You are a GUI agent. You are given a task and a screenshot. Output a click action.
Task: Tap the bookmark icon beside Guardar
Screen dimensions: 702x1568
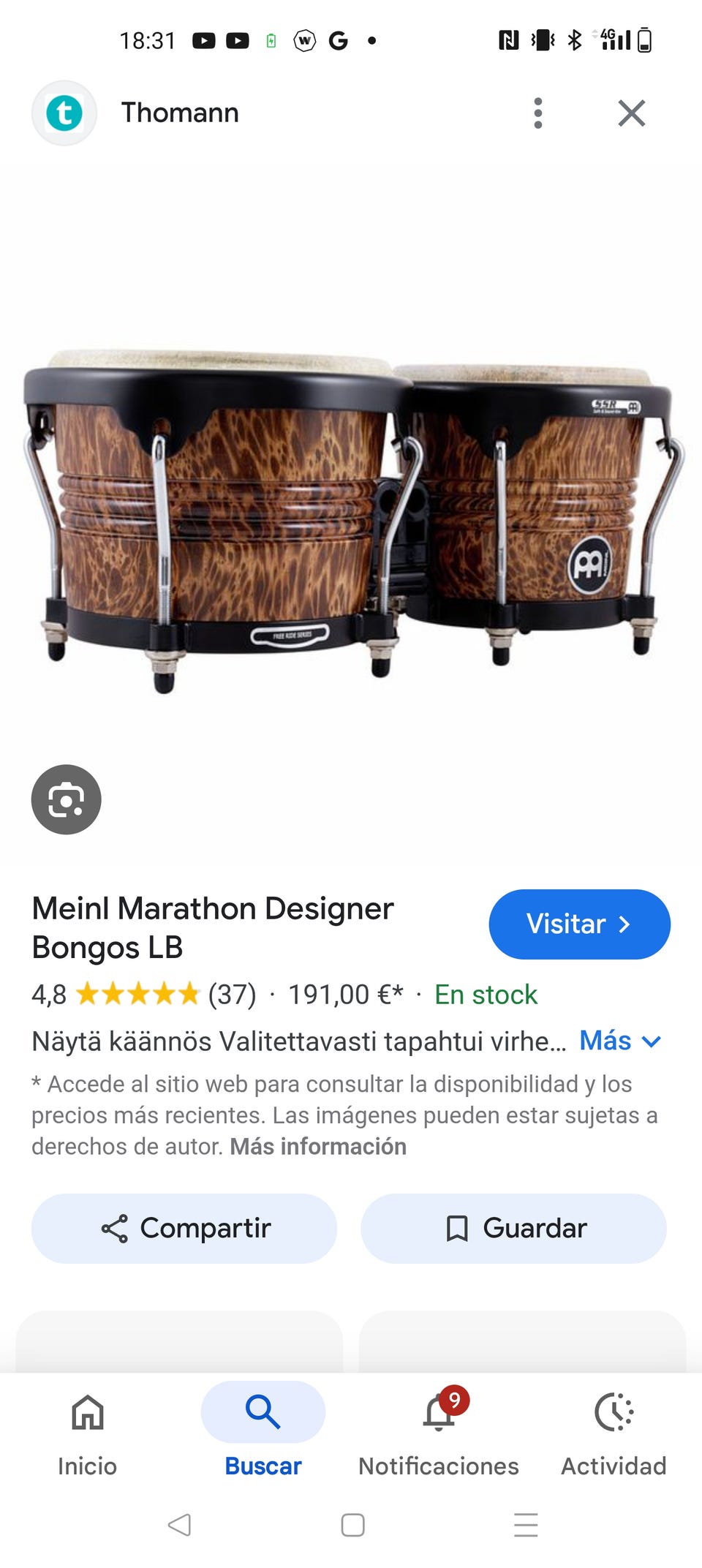coord(457,1228)
